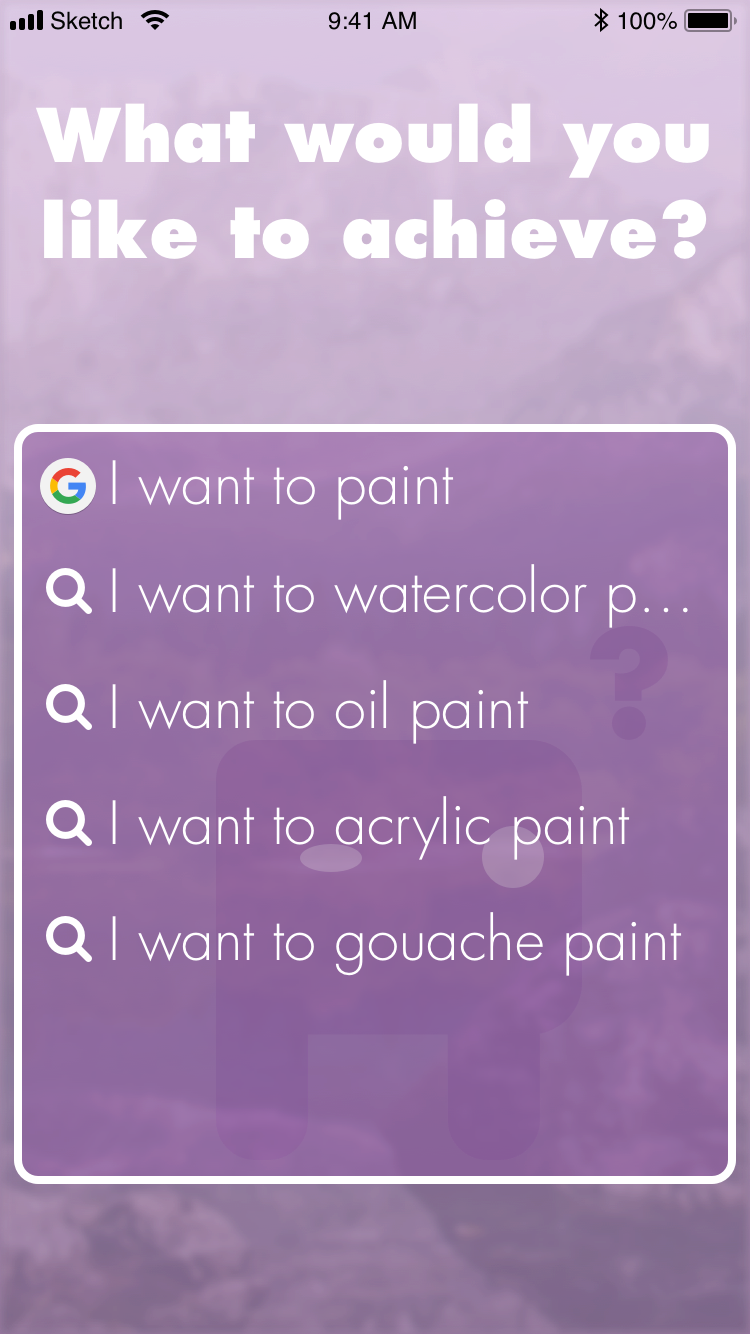750x1334 pixels.
Task: Tap the 'I want to paint' search field
Action: click(x=375, y=487)
